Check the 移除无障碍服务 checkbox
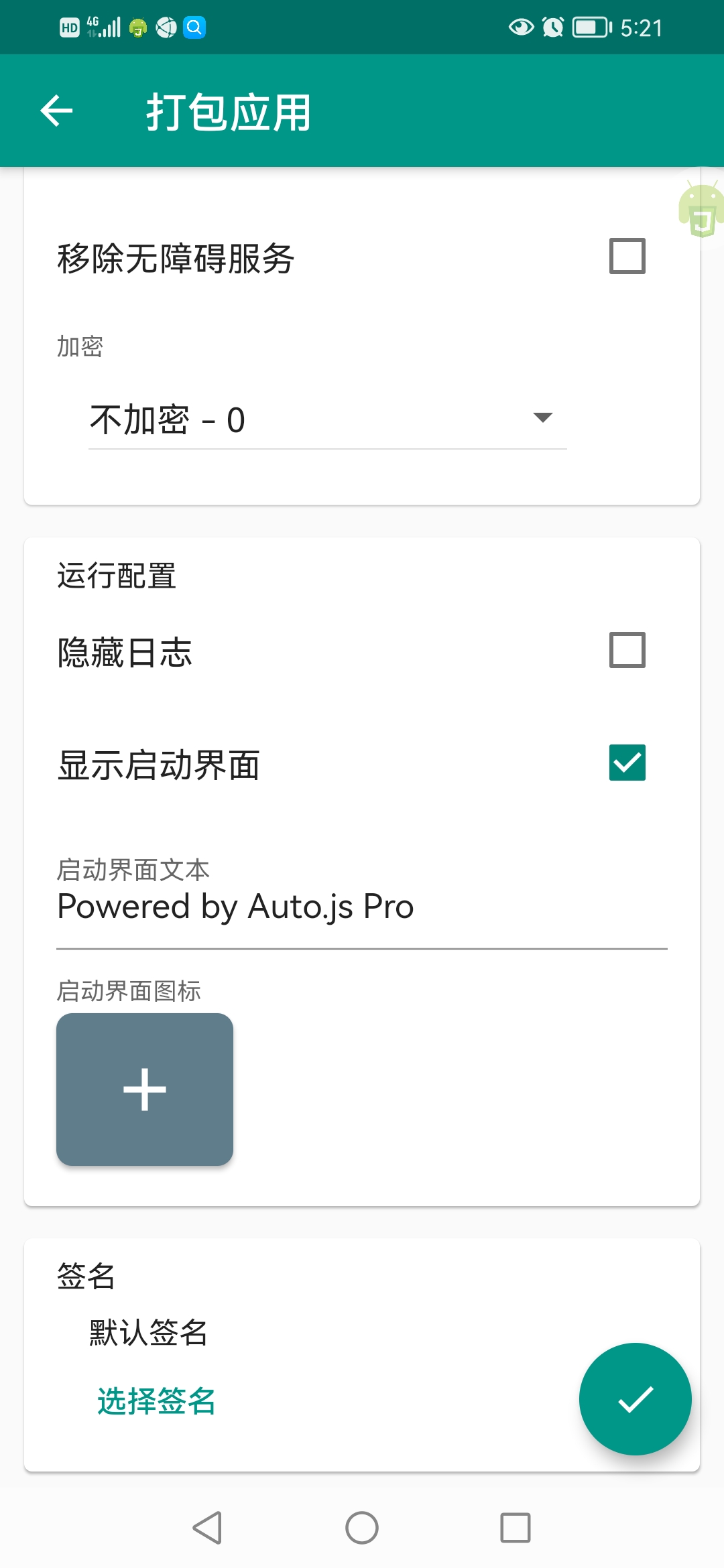This screenshot has height=1568, width=724. [x=627, y=256]
